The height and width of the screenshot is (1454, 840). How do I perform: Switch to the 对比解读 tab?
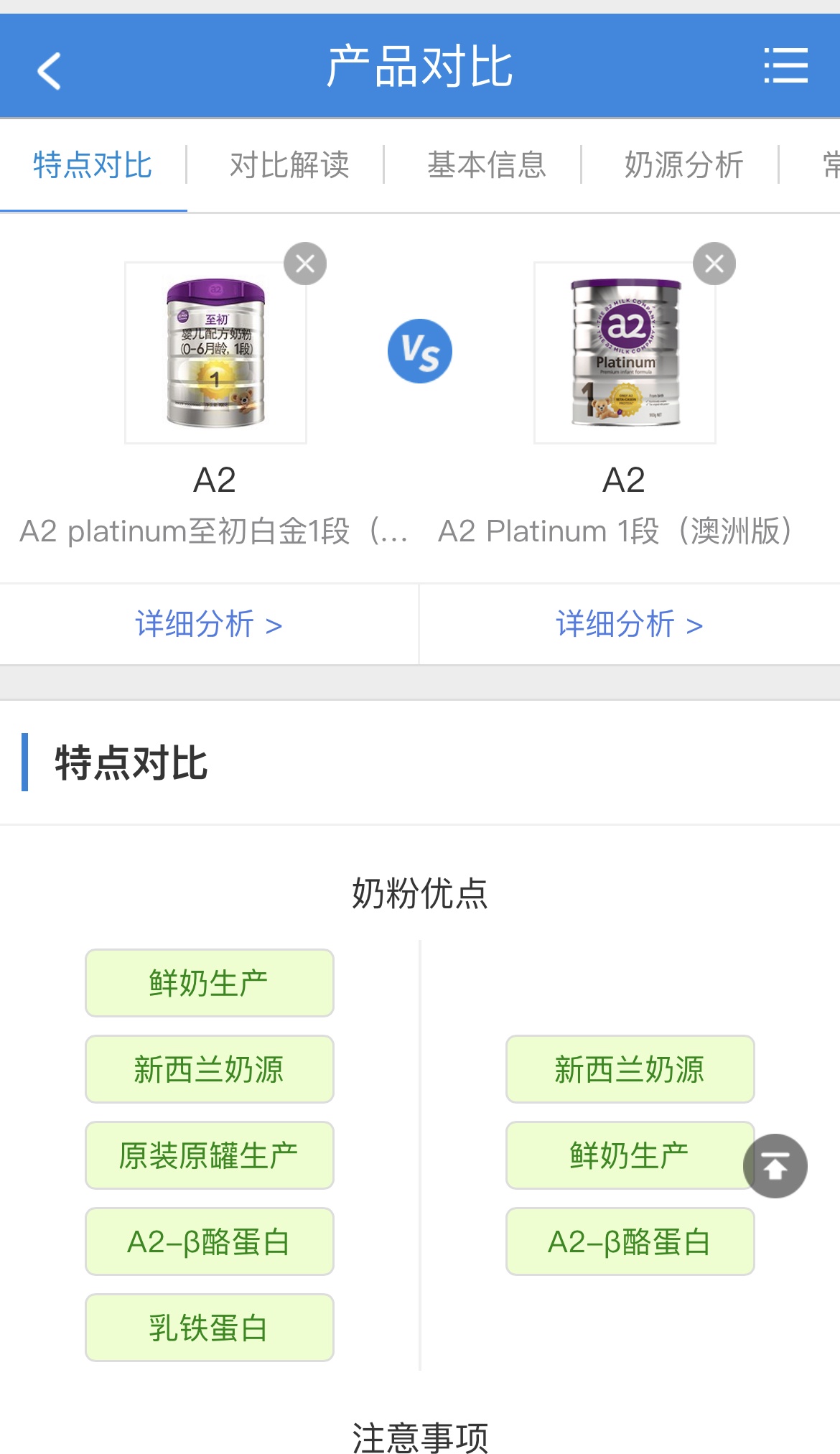point(289,165)
